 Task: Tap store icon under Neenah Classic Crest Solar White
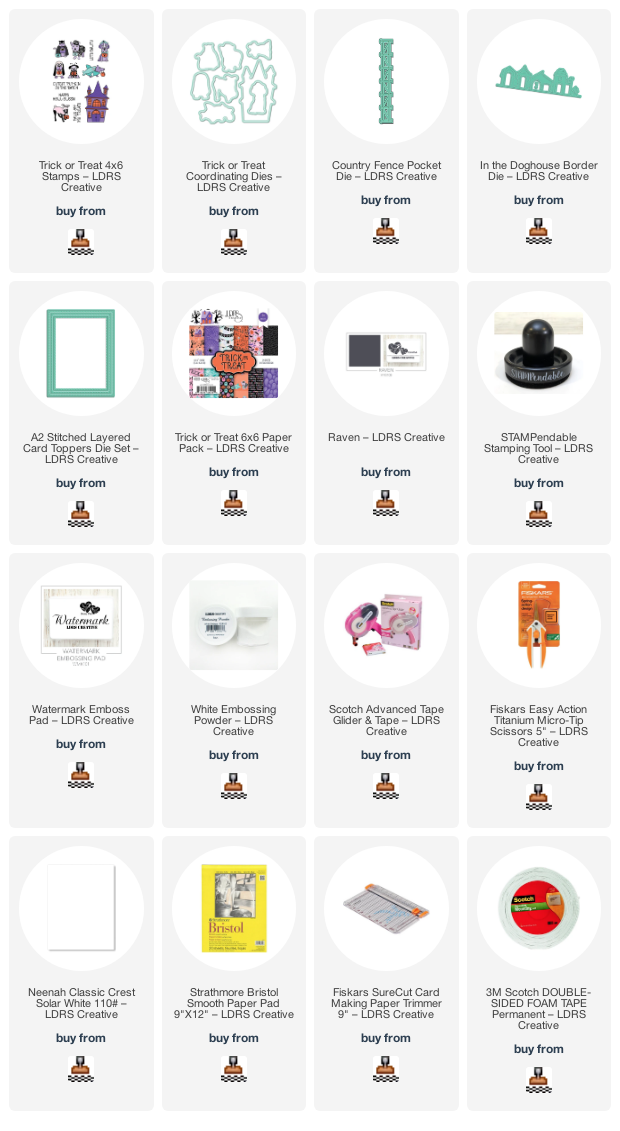pyautogui.click(x=81, y=1068)
